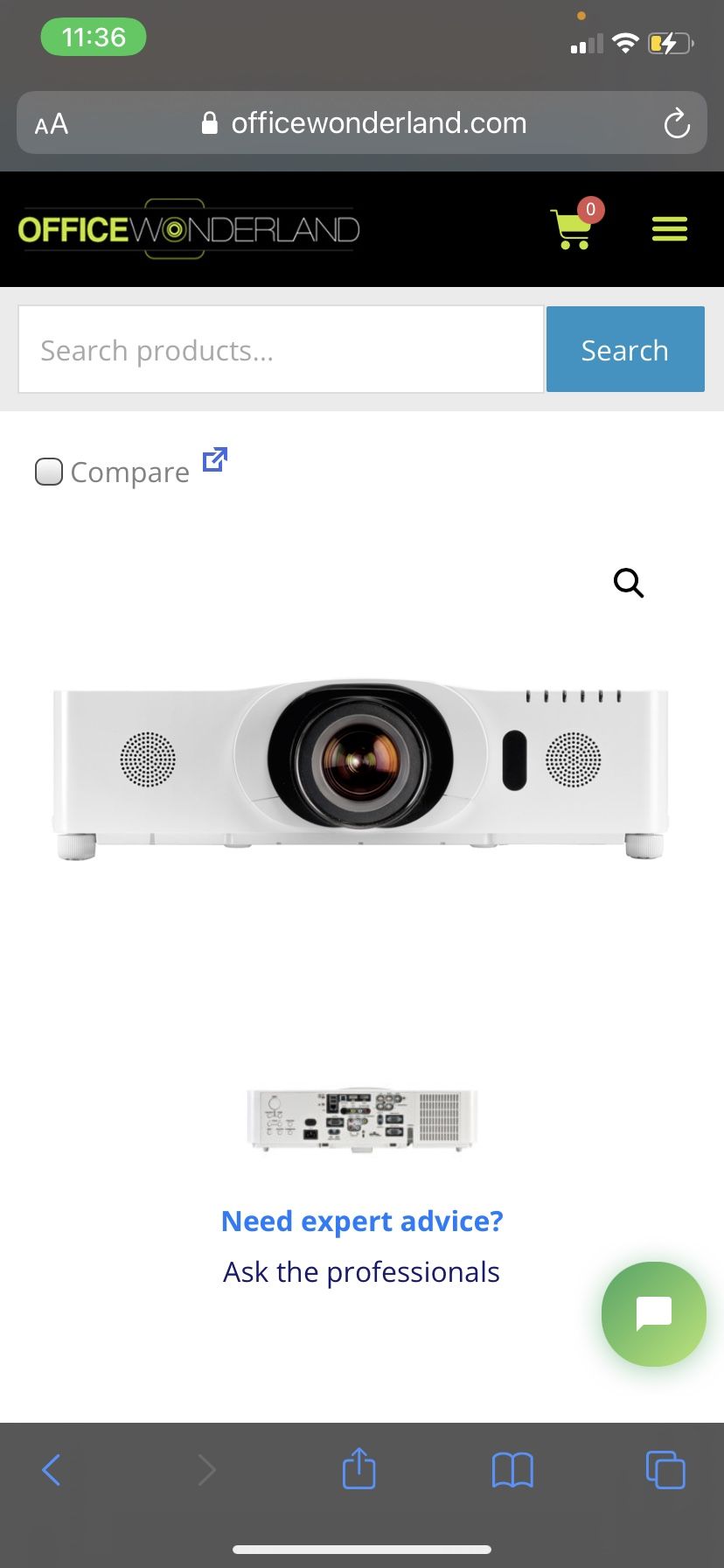
Task: Enable the Compare checkbox
Action: coord(49,472)
